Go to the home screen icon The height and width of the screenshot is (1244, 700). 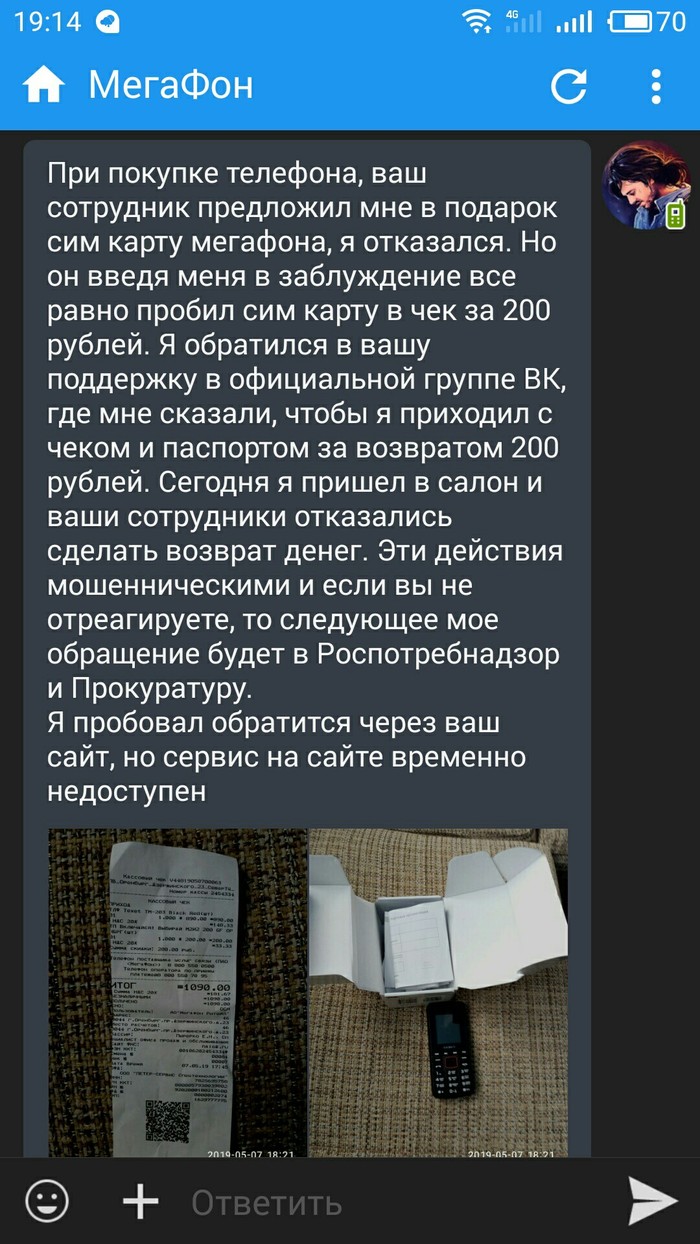(x=44, y=86)
